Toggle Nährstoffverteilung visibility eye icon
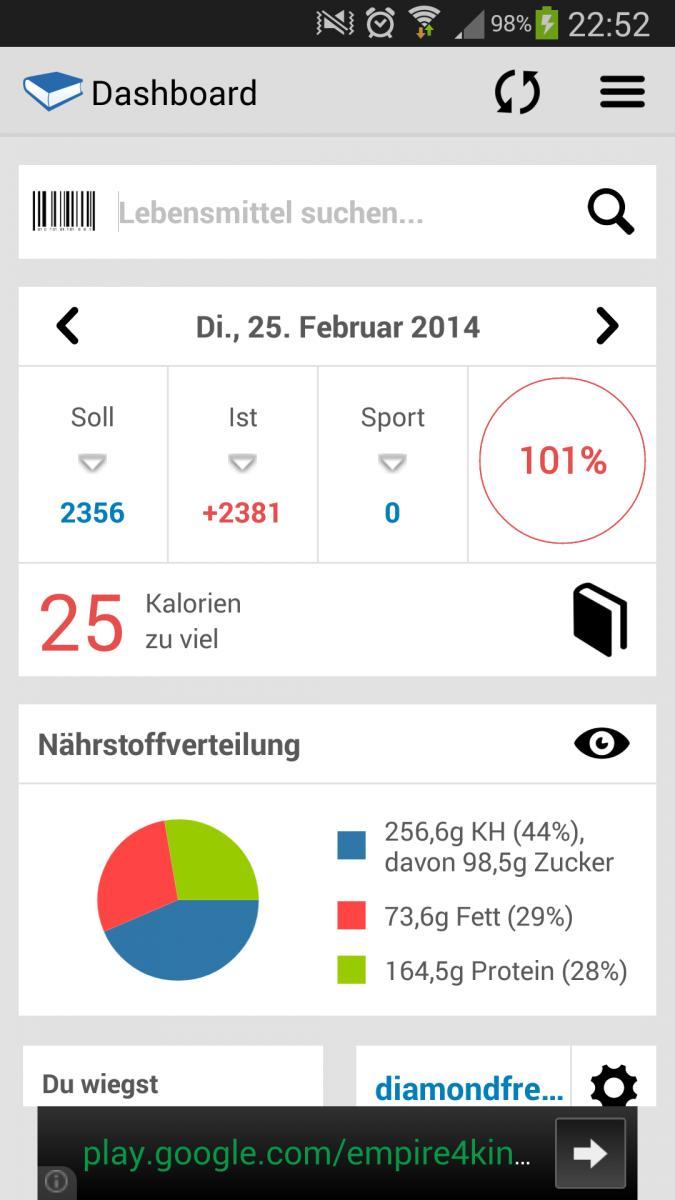Screen dimensions: 675x1200 coord(601,744)
